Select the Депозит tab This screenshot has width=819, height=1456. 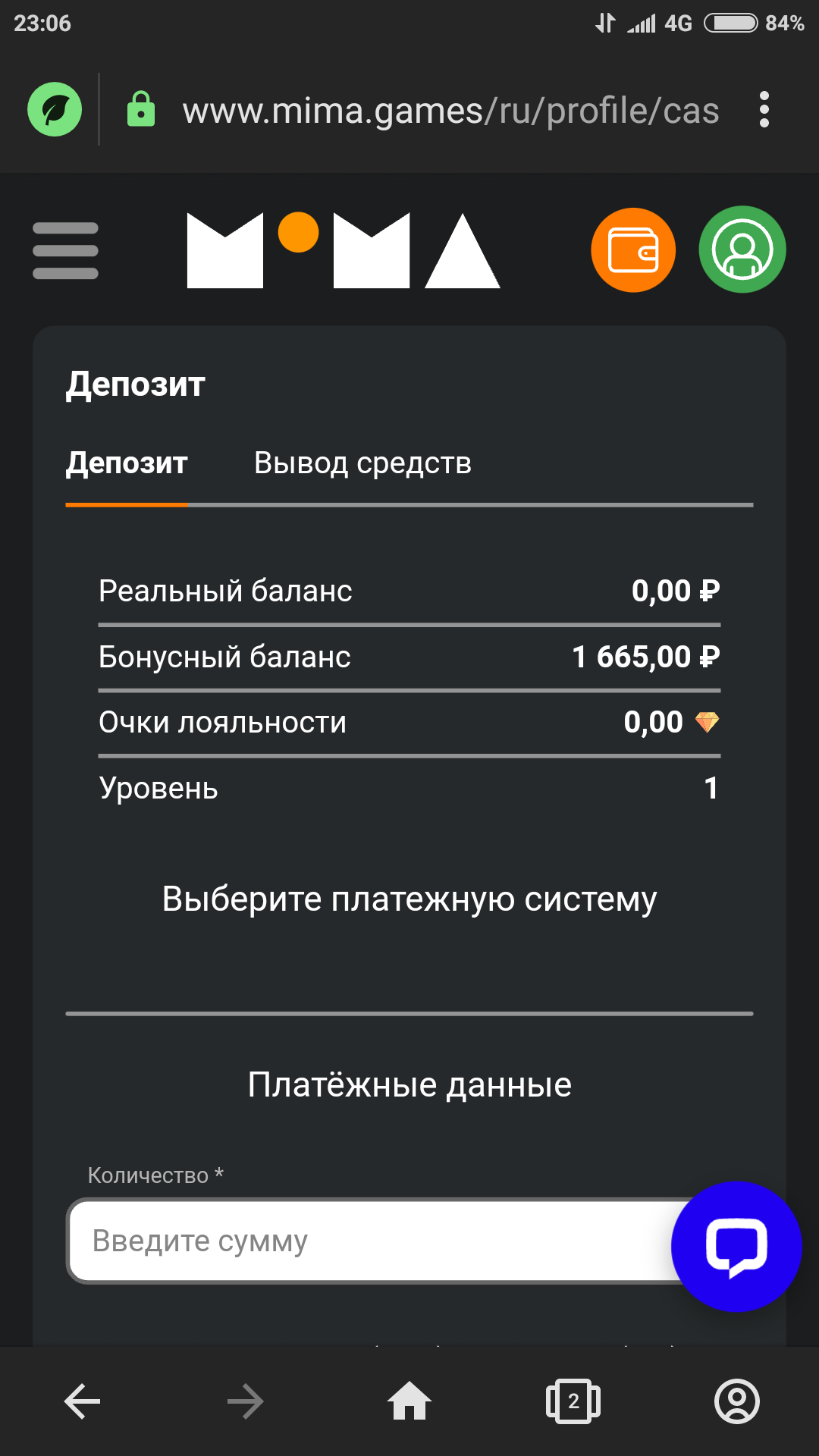(x=127, y=463)
